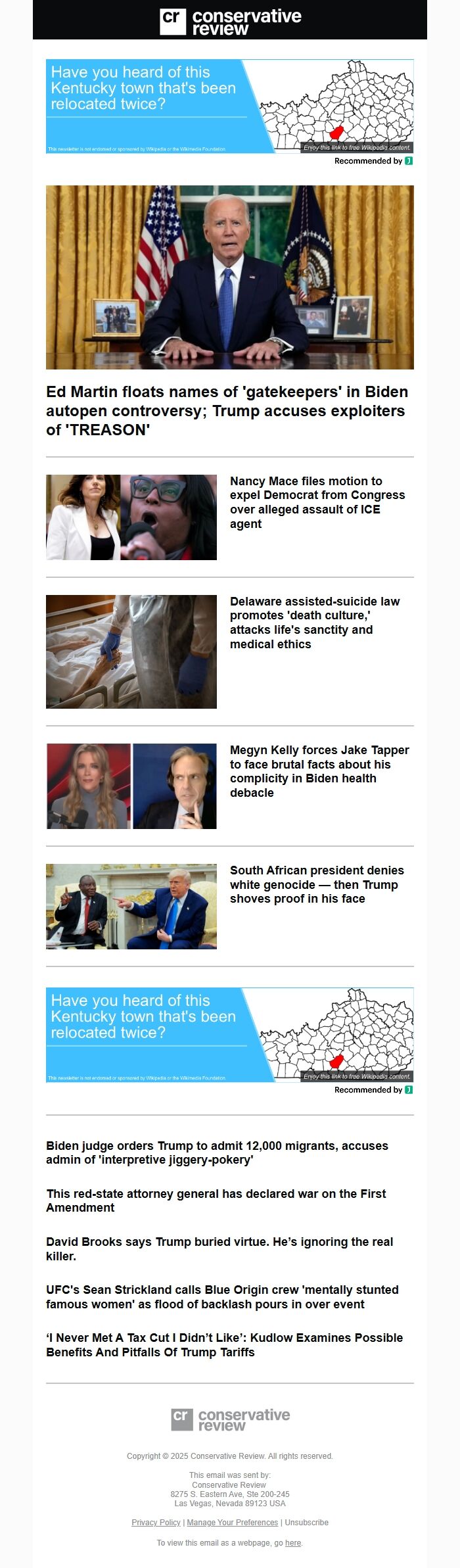Open the Megyn Kelly and Jake Tapper photo
The image size is (460, 1568).
tap(131, 786)
